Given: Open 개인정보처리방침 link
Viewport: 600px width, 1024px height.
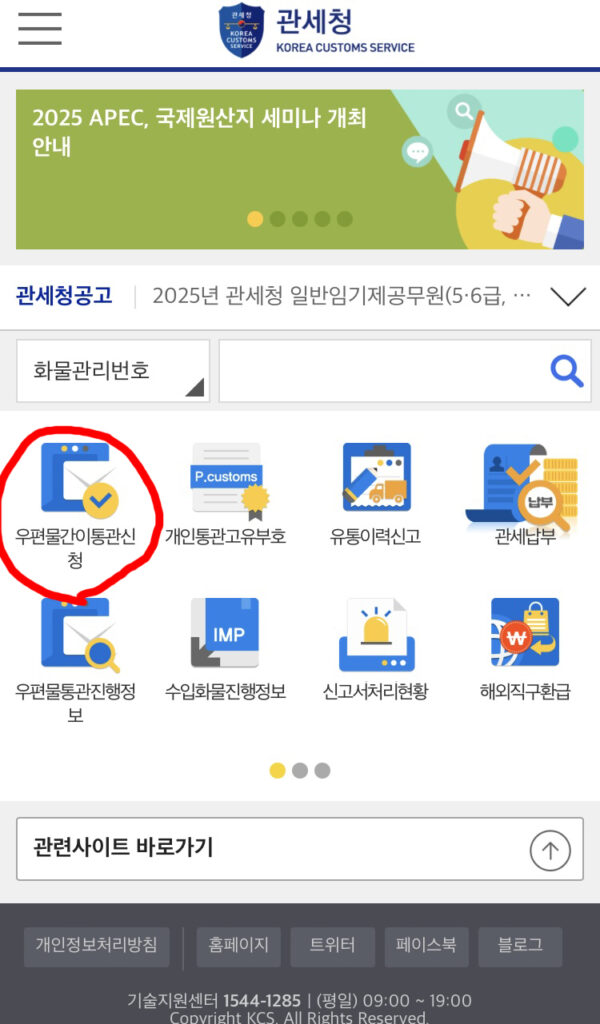Looking at the screenshot, I should pyautogui.click(x=97, y=946).
